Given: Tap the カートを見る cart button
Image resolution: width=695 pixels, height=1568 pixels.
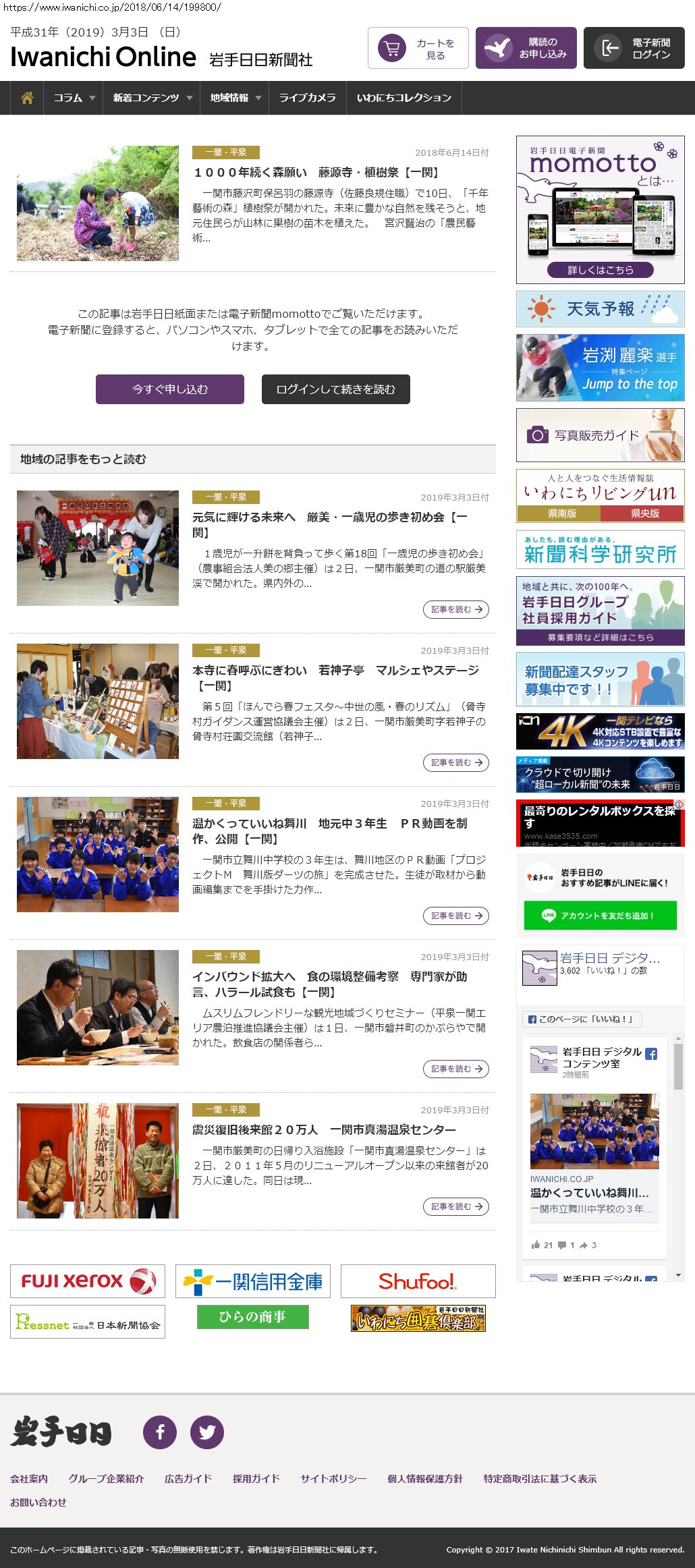Looking at the screenshot, I should pyautogui.click(x=418, y=48).
